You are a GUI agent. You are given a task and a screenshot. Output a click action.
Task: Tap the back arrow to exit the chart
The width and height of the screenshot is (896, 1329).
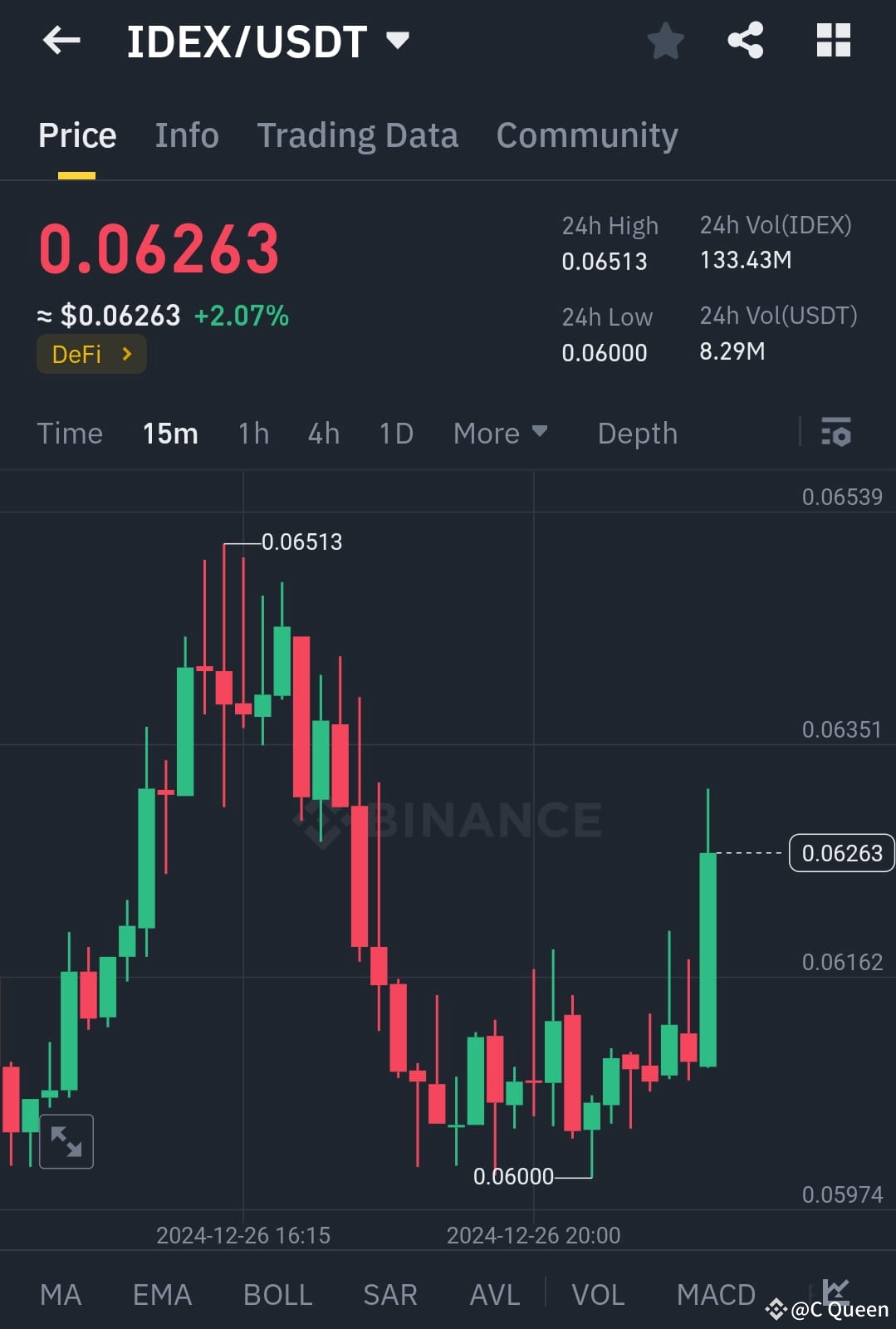(60, 40)
